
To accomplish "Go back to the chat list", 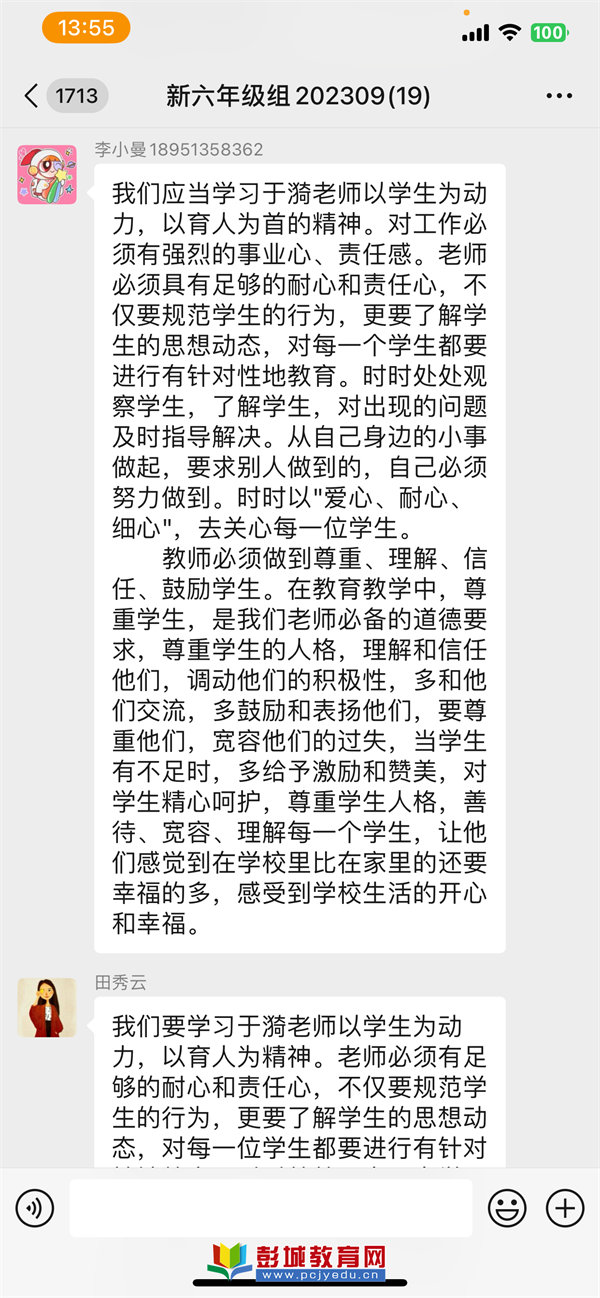I will (32, 96).
